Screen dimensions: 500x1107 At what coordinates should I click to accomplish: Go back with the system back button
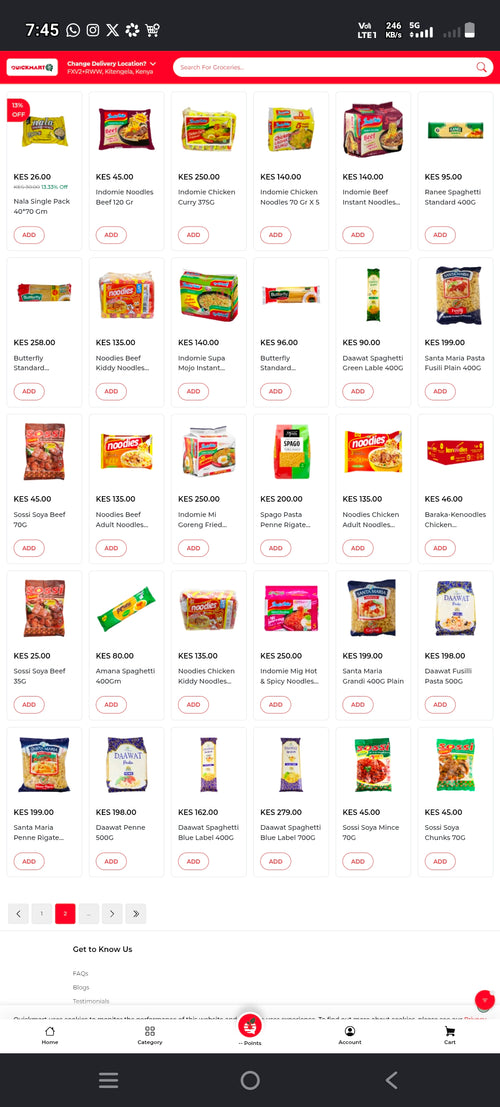[x=391, y=1080]
